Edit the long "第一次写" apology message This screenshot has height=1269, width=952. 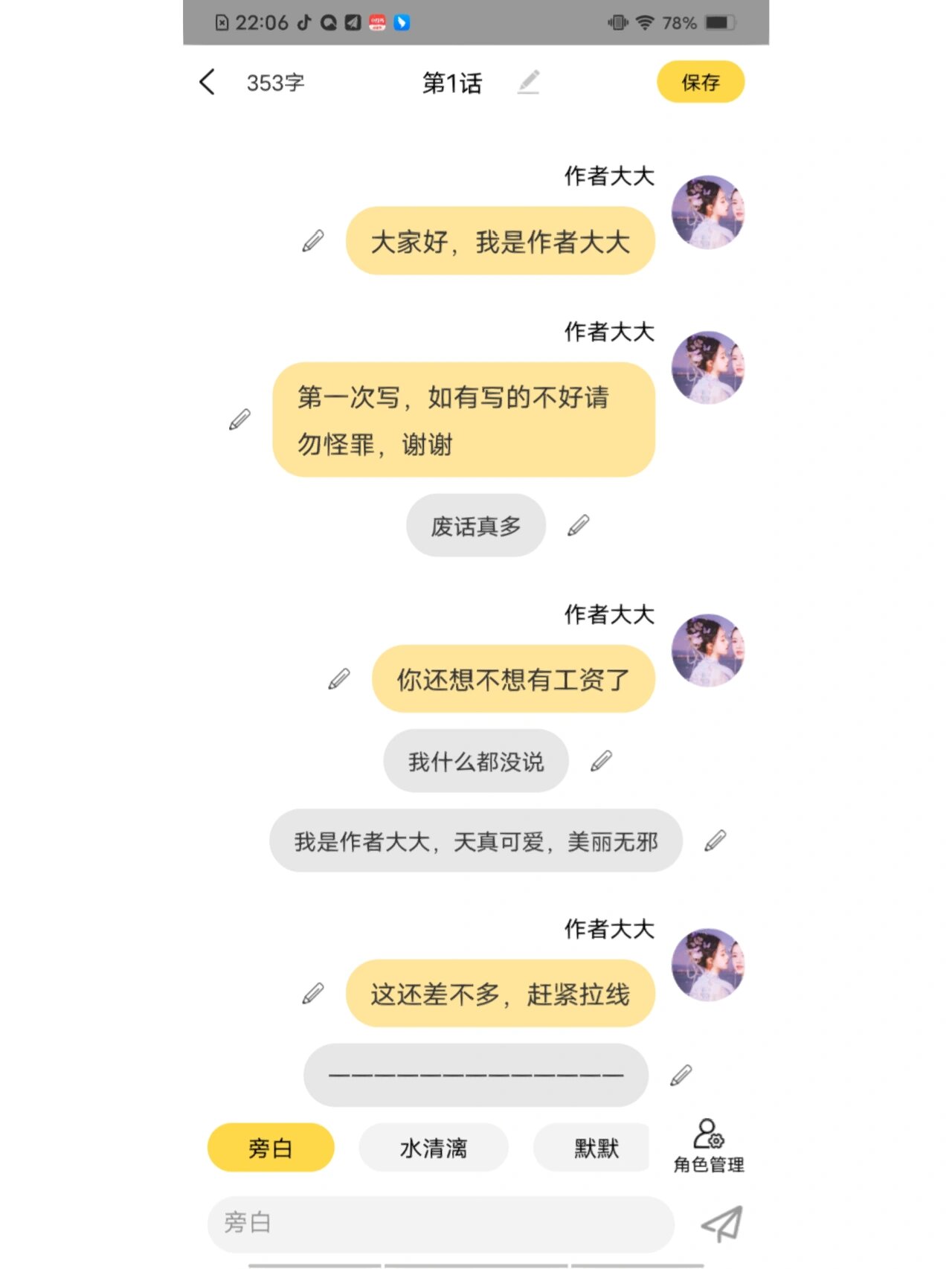238,420
